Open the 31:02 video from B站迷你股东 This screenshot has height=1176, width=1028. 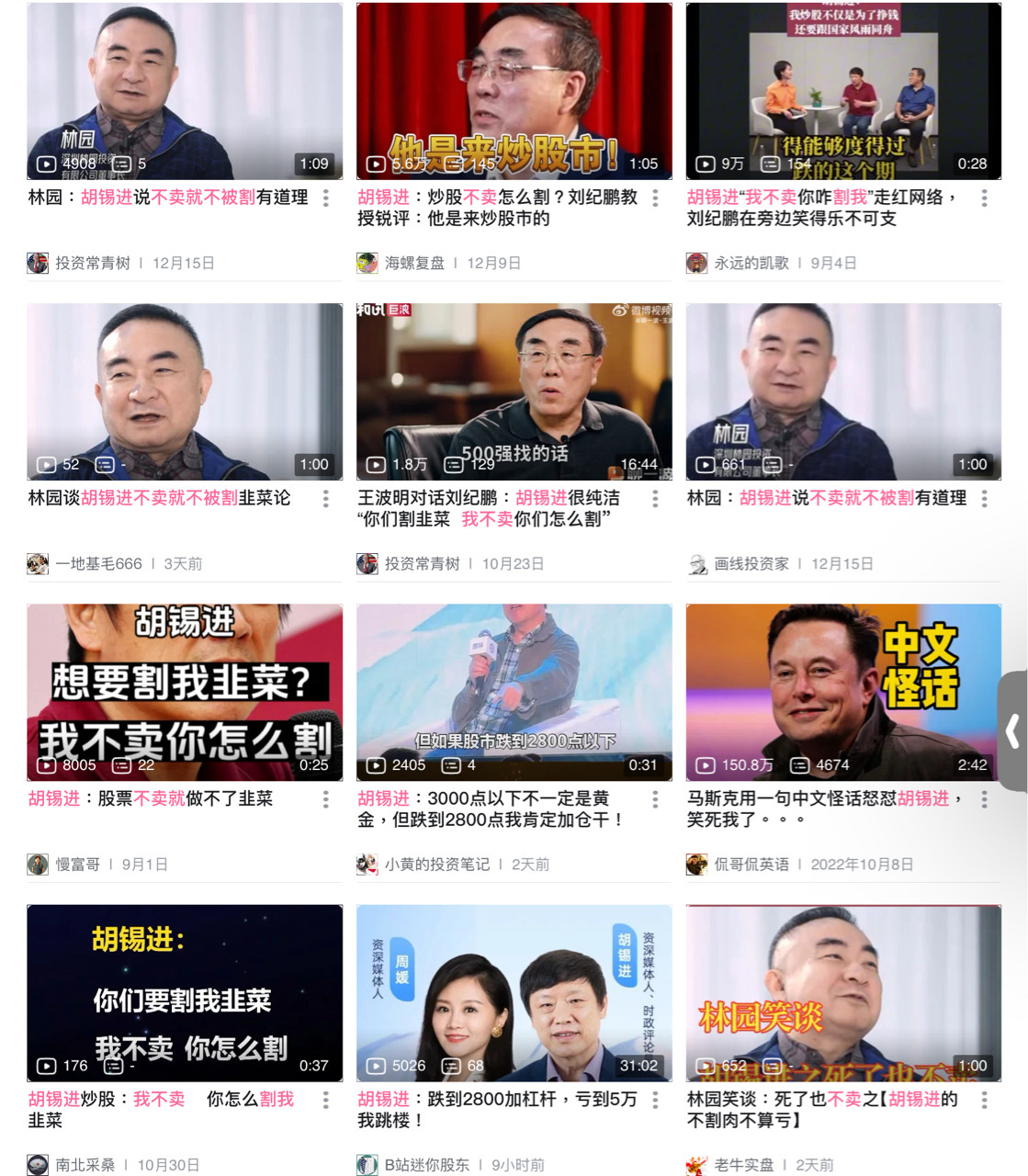514,992
